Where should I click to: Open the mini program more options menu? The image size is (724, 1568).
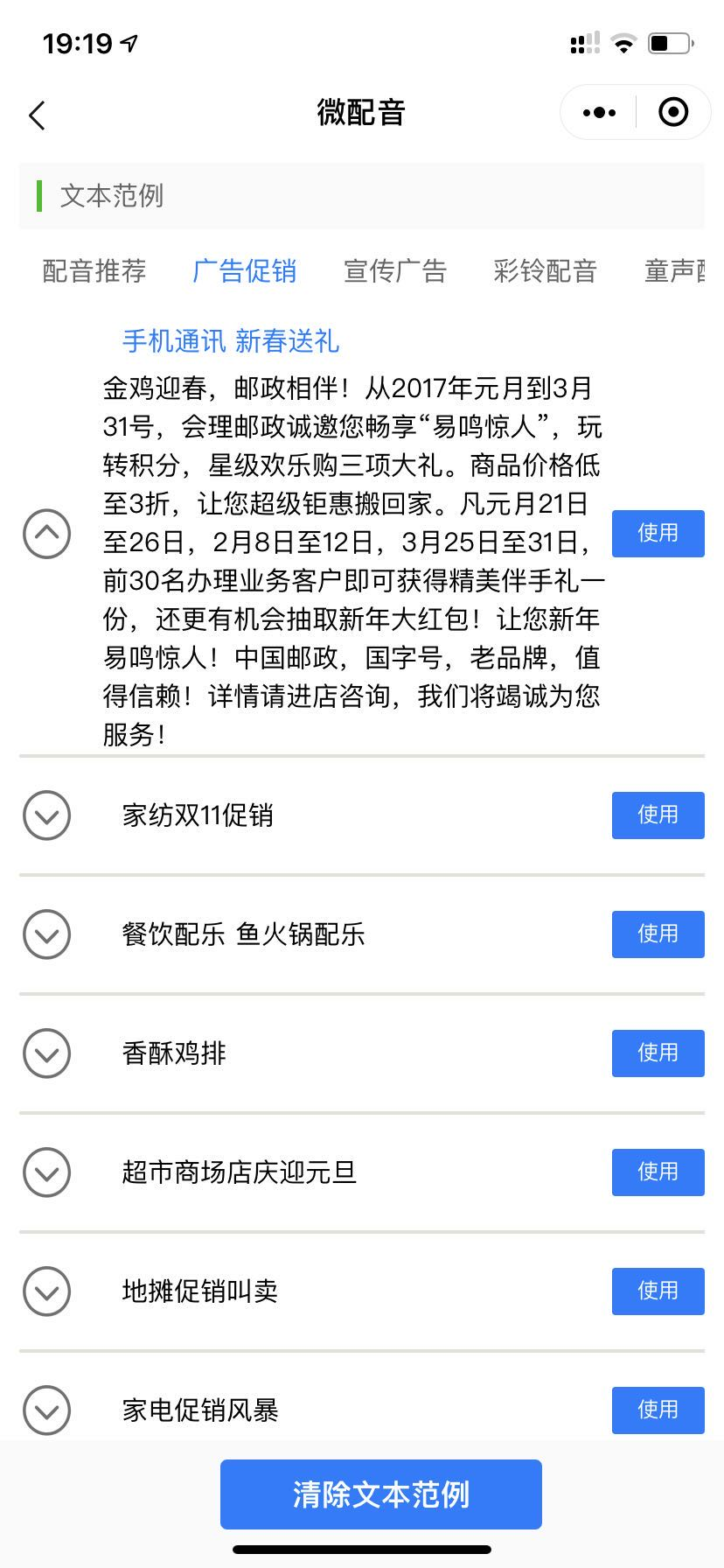coord(599,113)
